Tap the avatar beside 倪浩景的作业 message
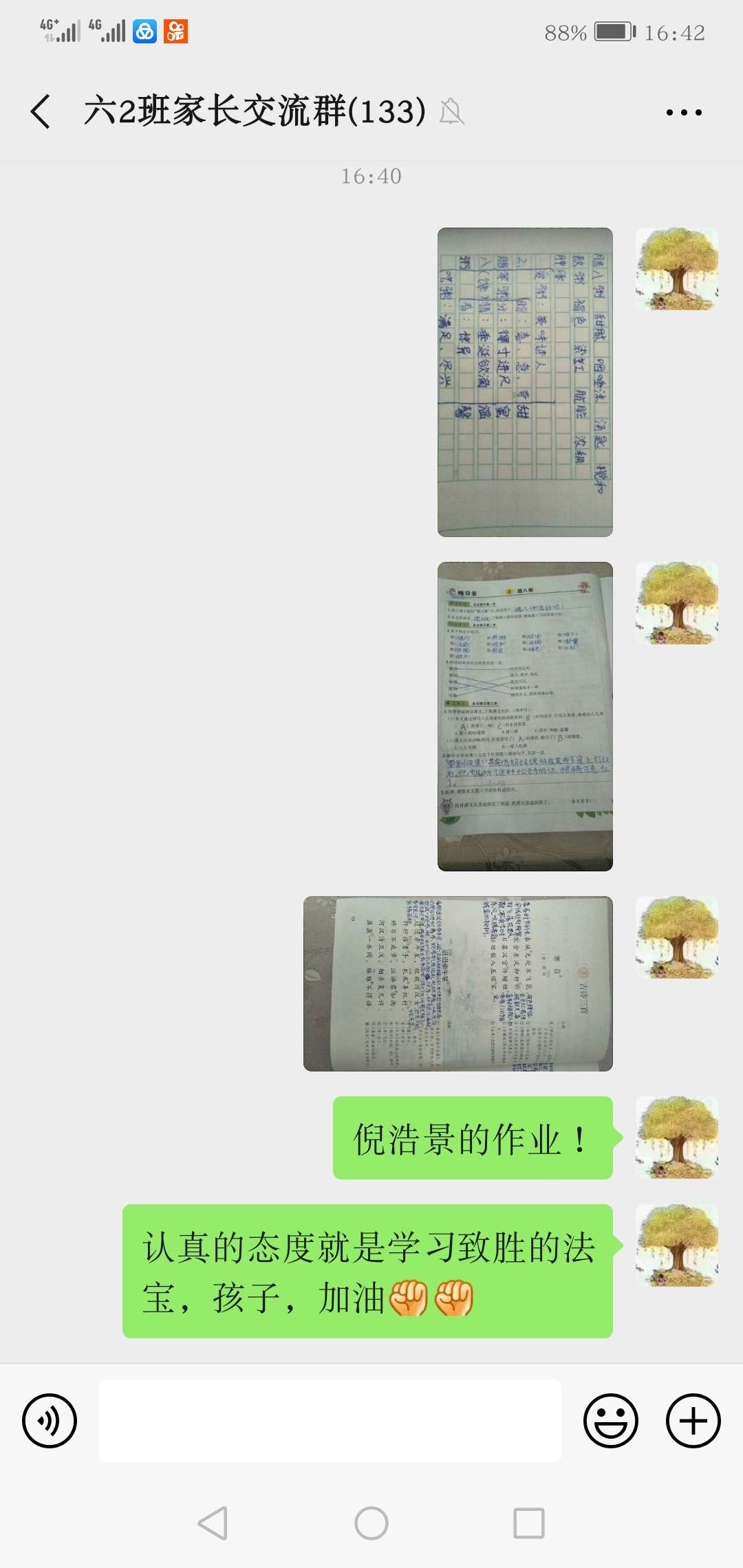This screenshot has height=1568, width=743. [677, 1138]
